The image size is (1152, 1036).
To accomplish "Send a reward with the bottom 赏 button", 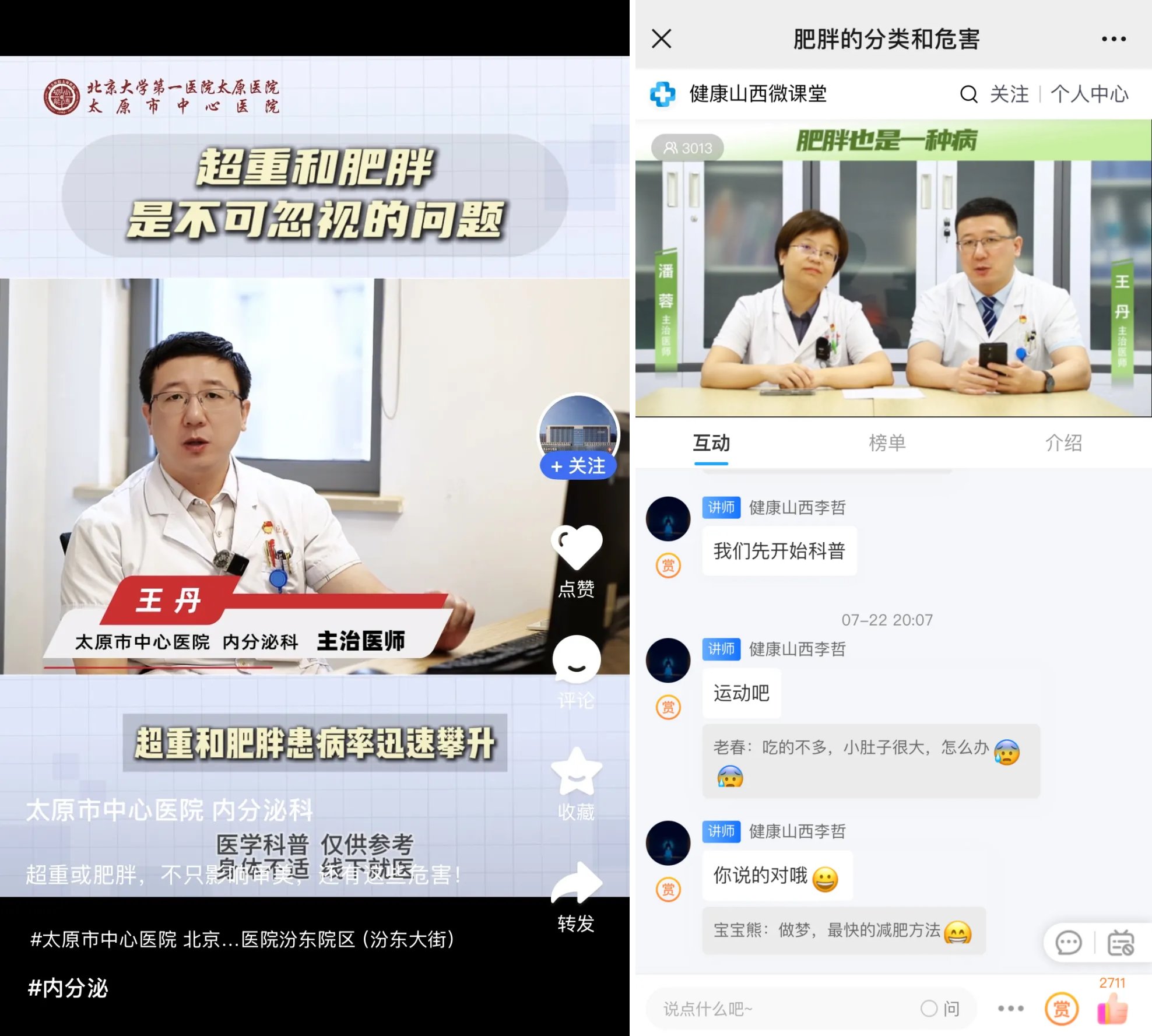I will click(x=1061, y=1009).
